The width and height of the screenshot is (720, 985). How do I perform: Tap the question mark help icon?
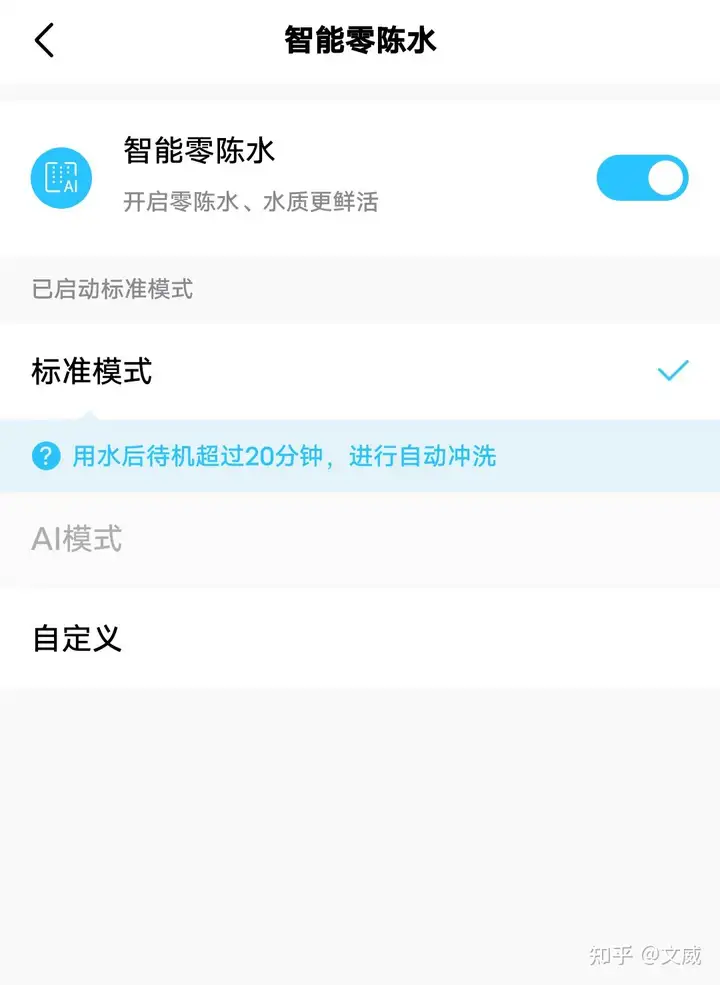pos(46,457)
